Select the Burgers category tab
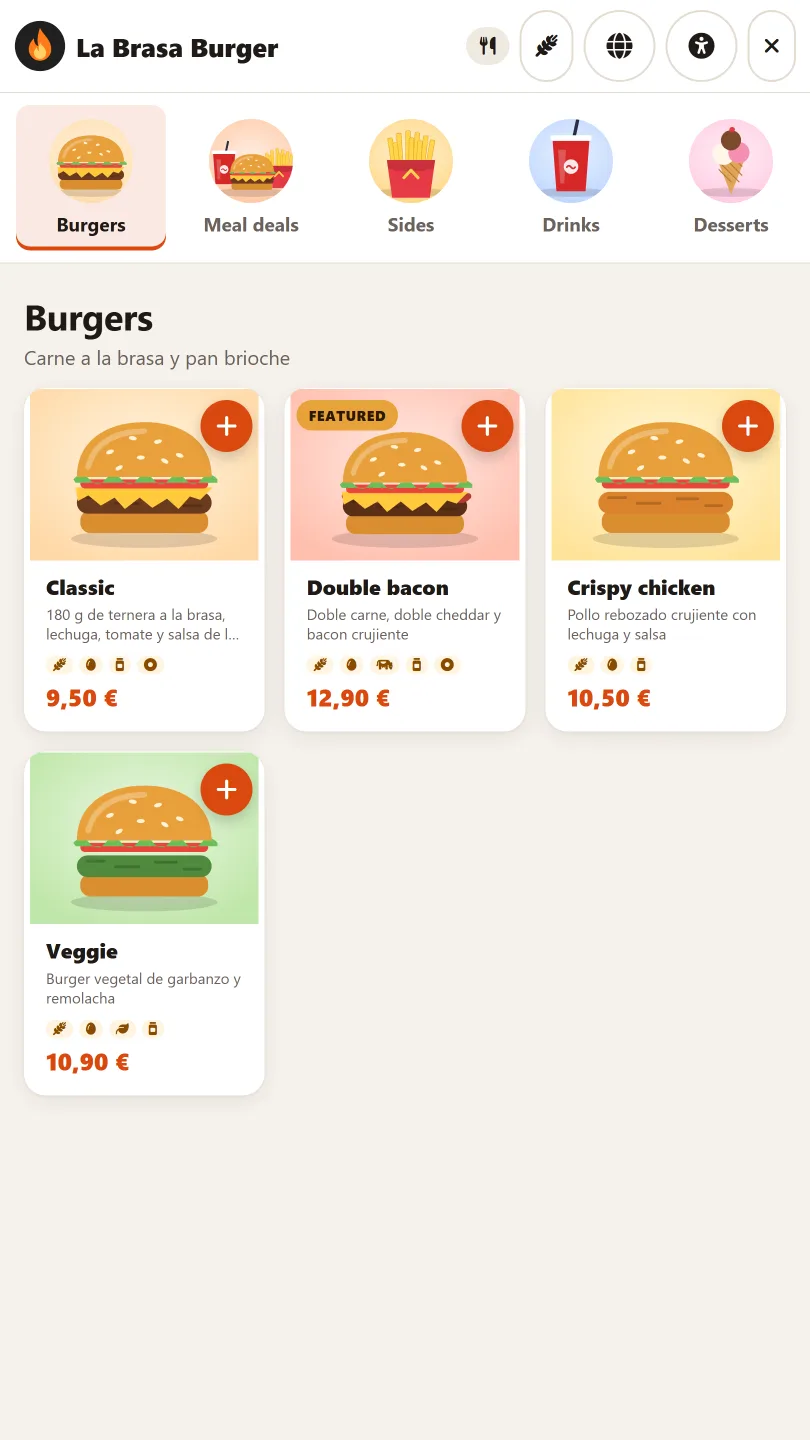 click(91, 177)
